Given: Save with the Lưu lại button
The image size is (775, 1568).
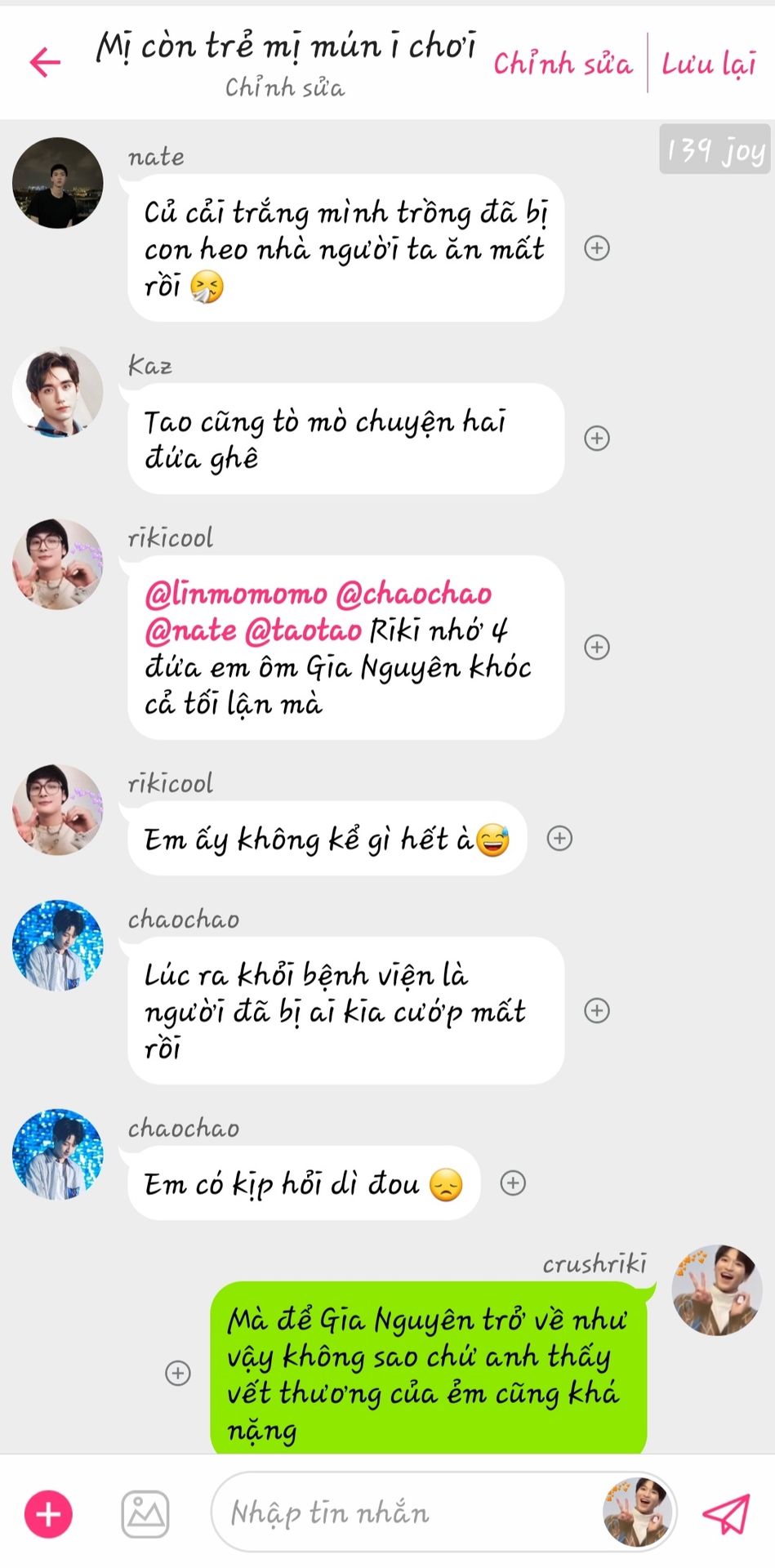Looking at the screenshot, I should 708,64.
